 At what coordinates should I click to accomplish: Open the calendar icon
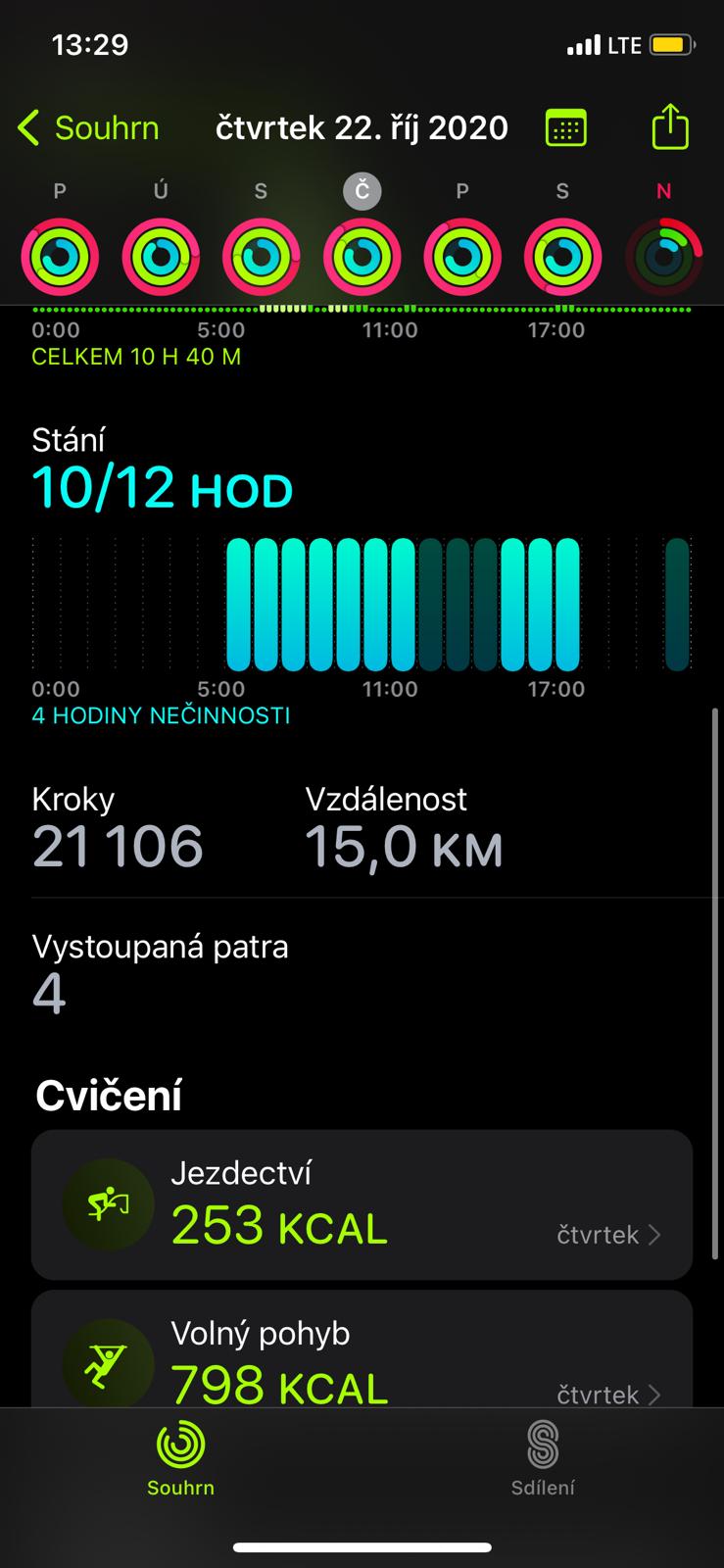tap(565, 128)
